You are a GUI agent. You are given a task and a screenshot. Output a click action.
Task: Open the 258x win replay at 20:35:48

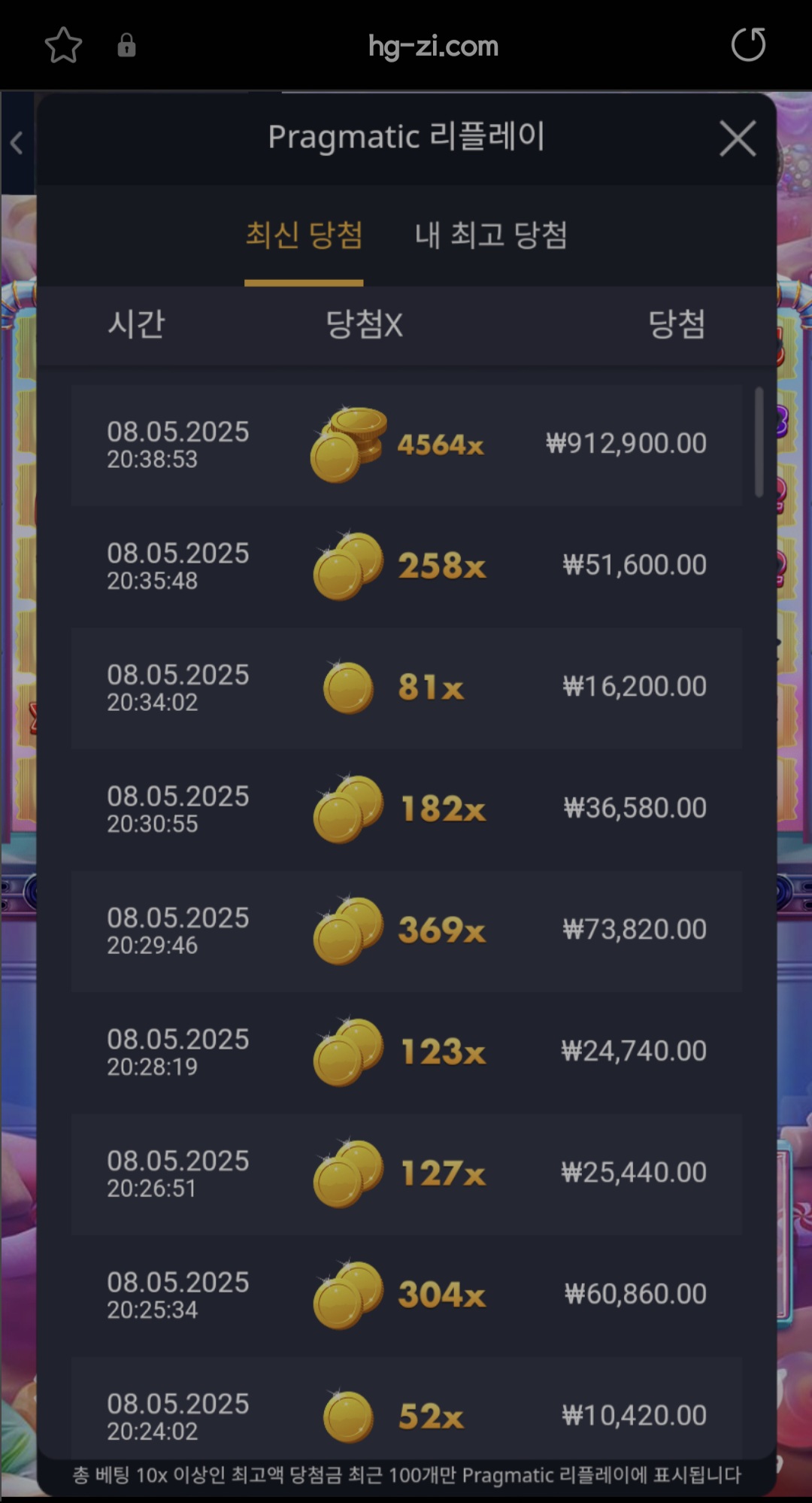click(x=406, y=566)
